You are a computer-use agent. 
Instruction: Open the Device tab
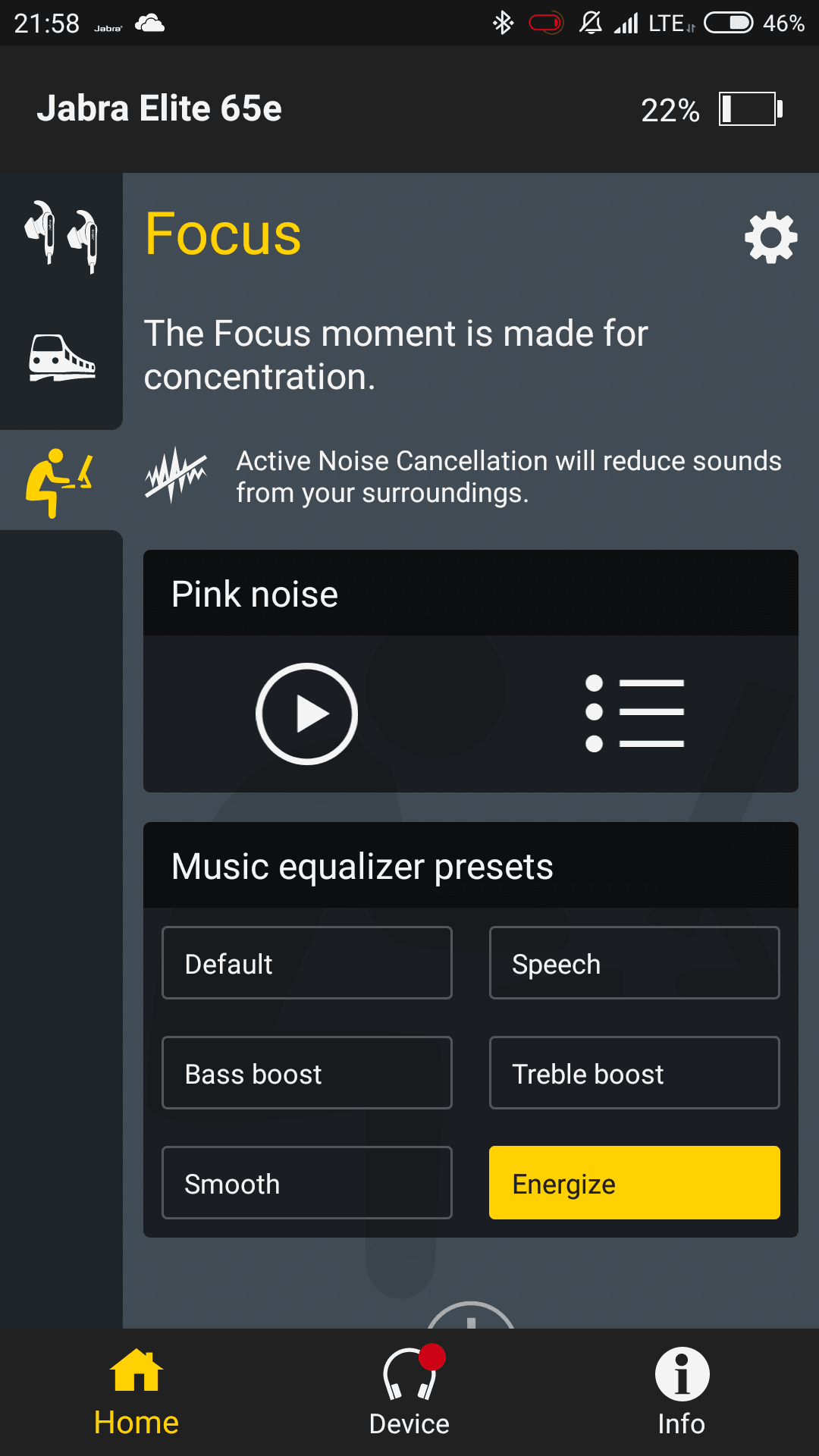pos(409,1393)
